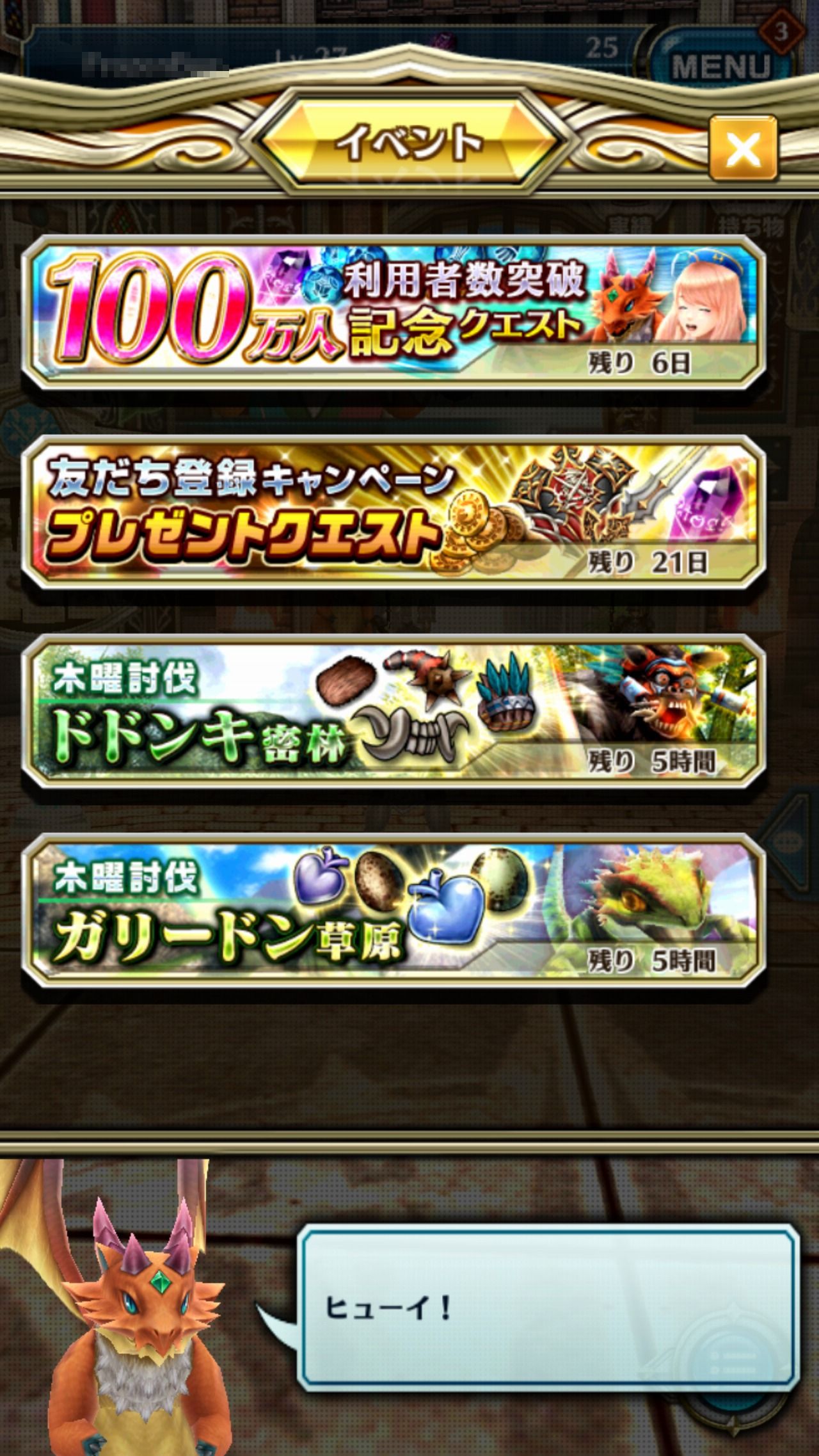This screenshot has height=1456, width=819.
Task: Open the 友だち登録キャンペーン プレゼントクエスト banner
Action: (x=394, y=511)
